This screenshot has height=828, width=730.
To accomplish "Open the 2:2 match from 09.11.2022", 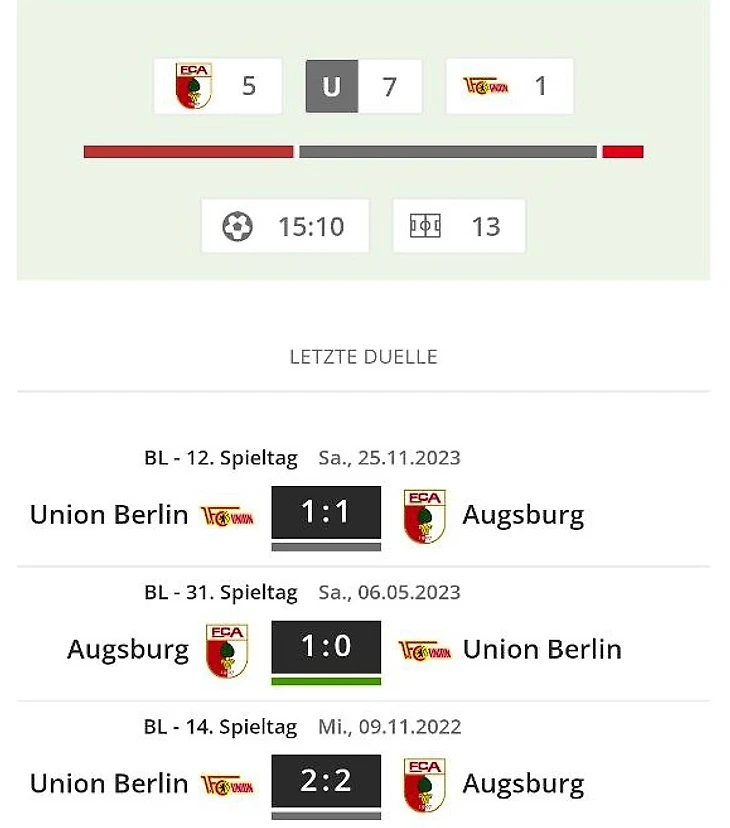I will coord(326,781).
